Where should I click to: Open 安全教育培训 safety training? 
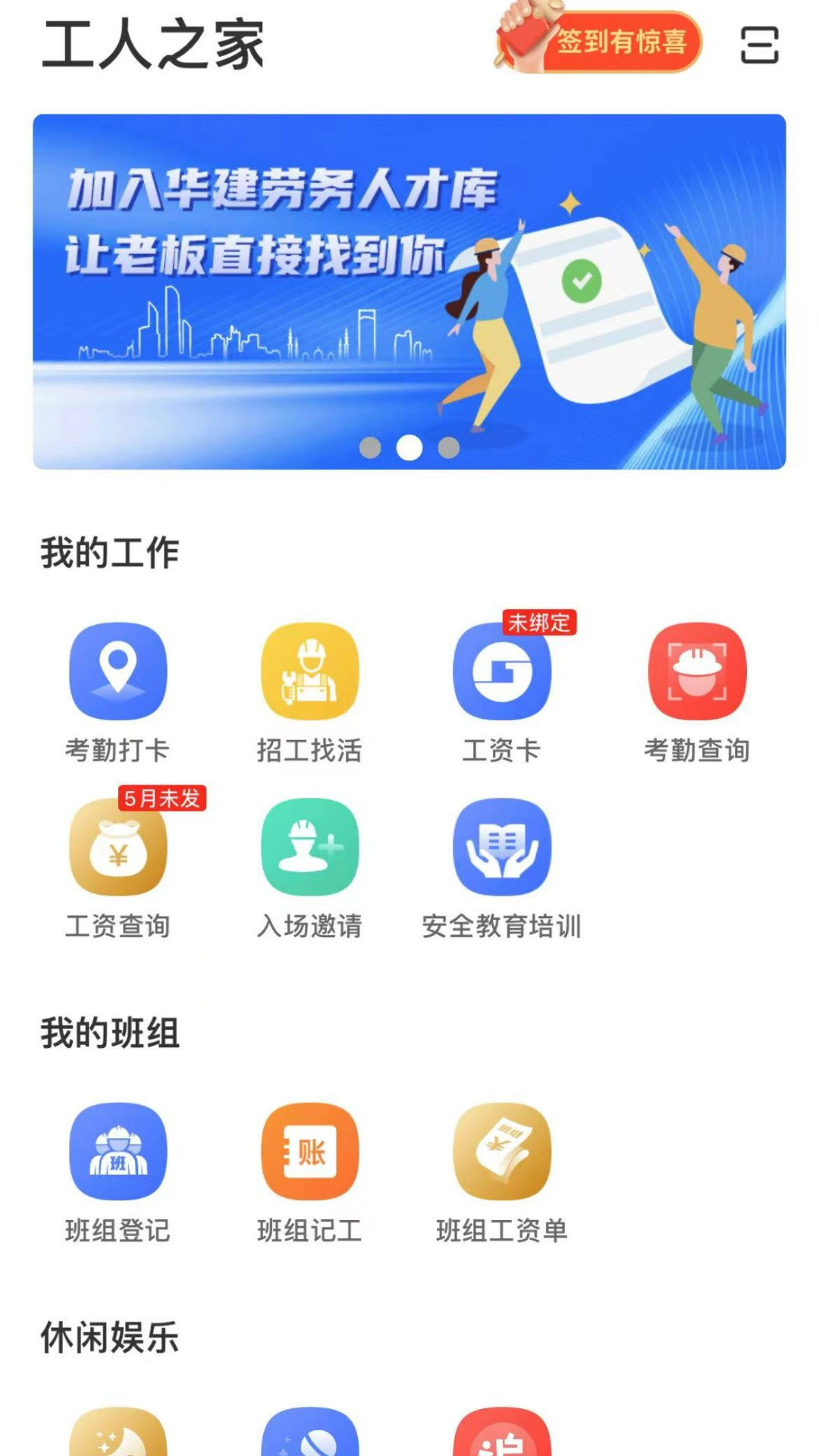[502, 848]
